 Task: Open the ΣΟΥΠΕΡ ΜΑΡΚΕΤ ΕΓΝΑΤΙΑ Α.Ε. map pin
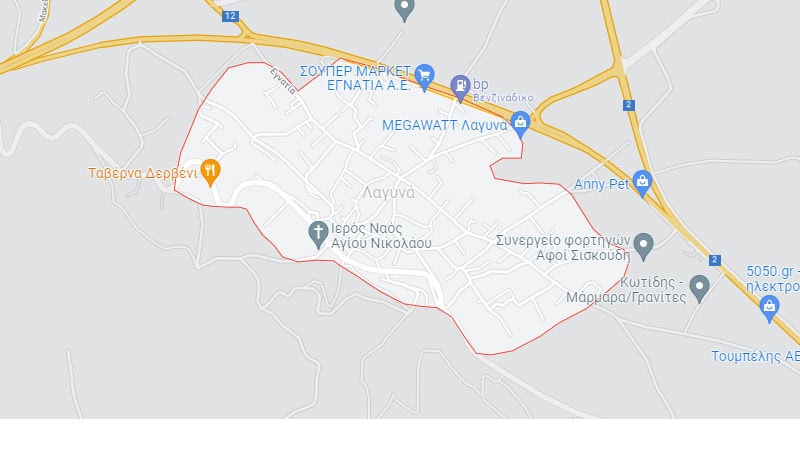[x=425, y=74]
